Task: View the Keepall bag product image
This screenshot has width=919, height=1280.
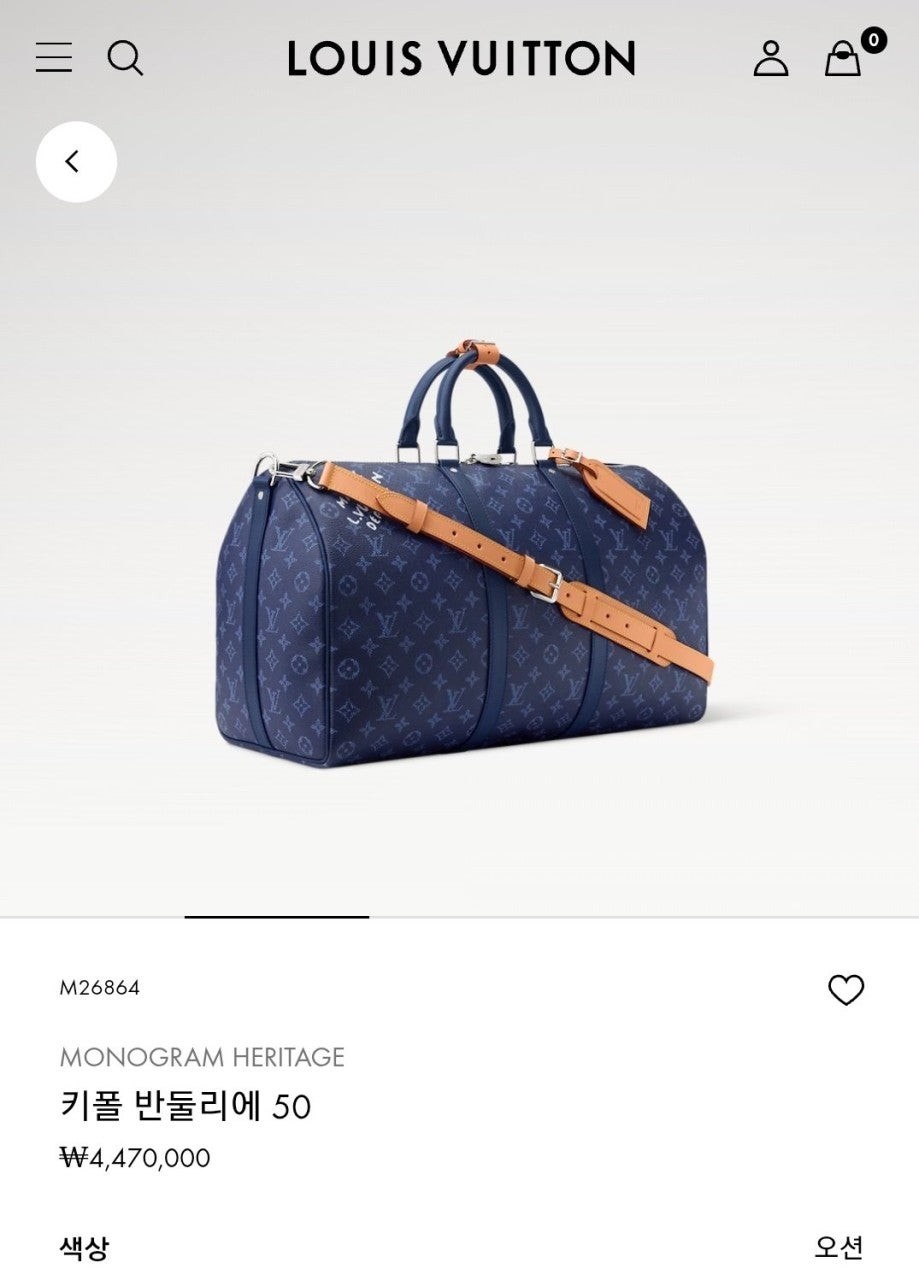Action: click(463, 560)
